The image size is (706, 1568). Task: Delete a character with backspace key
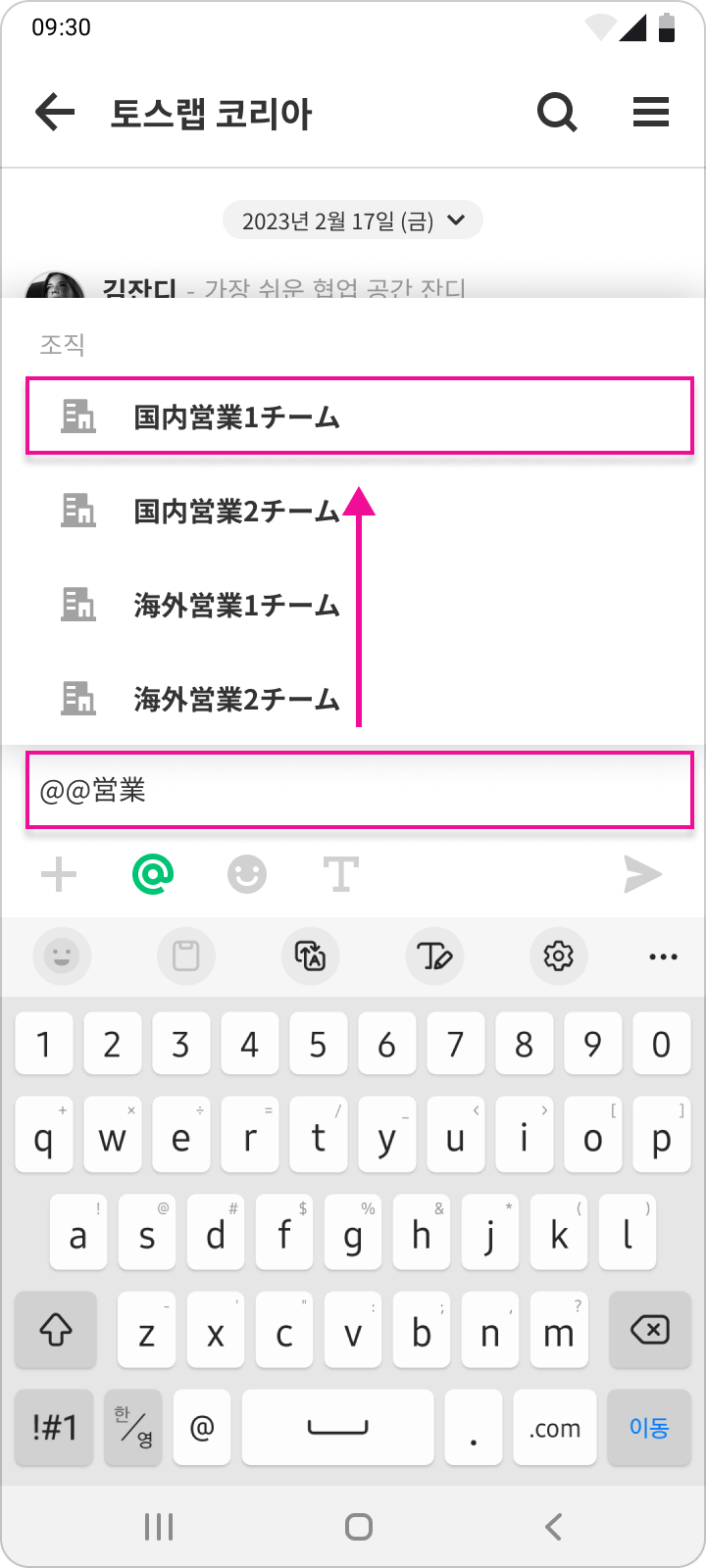[x=648, y=1330]
